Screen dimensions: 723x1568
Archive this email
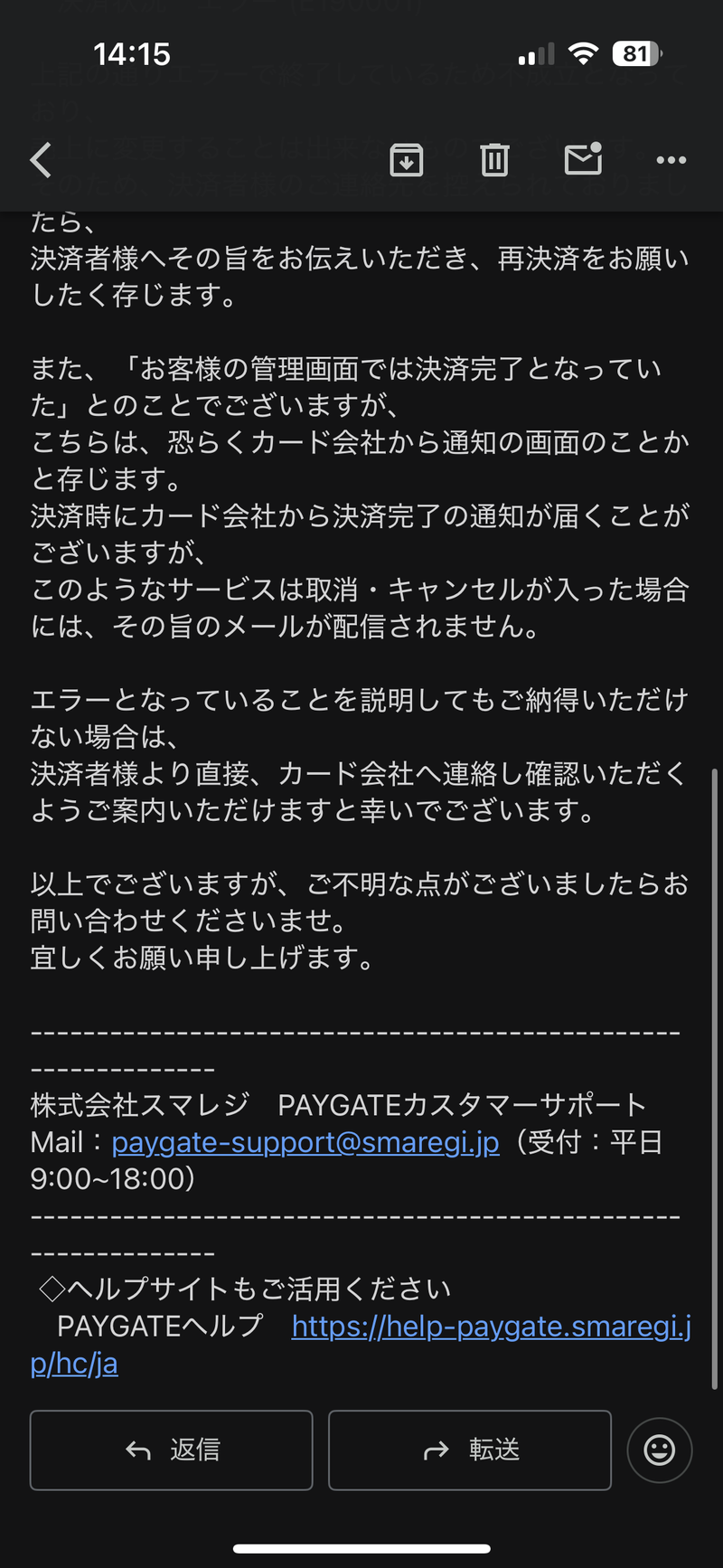click(406, 160)
